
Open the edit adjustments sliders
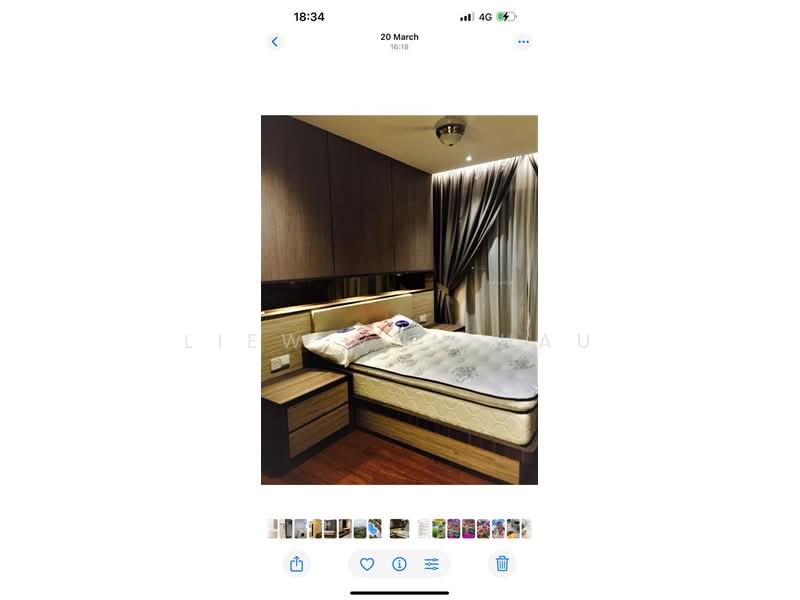click(x=431, y=564)
